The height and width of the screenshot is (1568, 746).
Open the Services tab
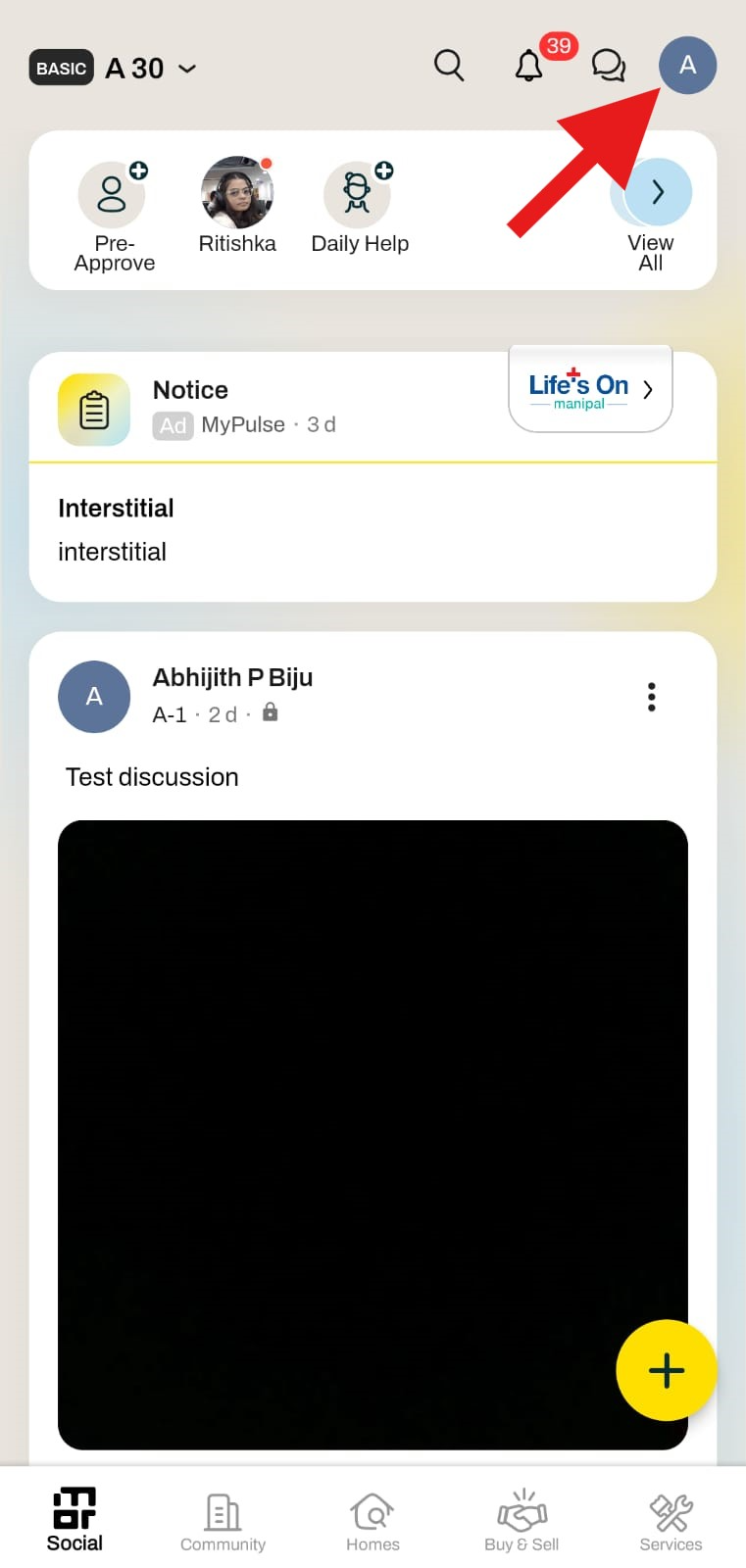(x=671, y=1521)
